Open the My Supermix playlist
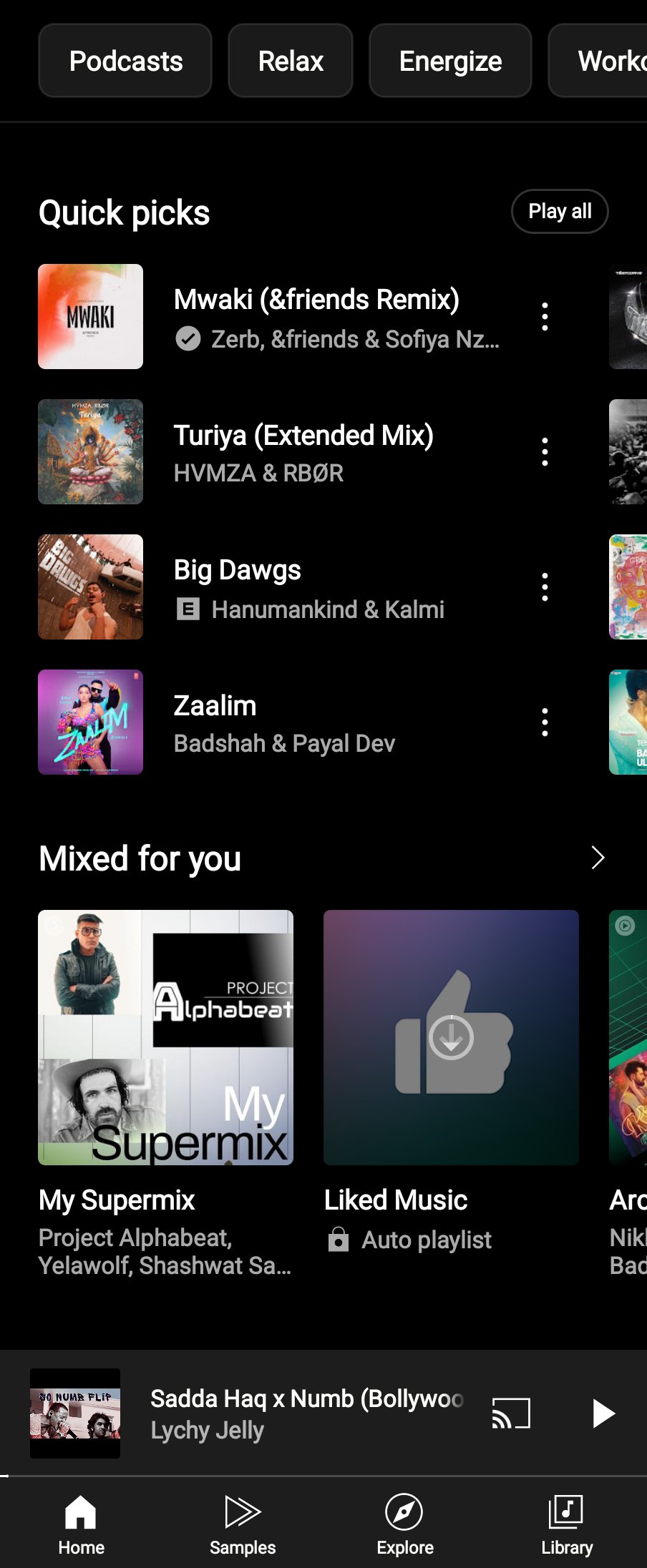This screenshot has width=647, height=1568. pos(165,1037)
